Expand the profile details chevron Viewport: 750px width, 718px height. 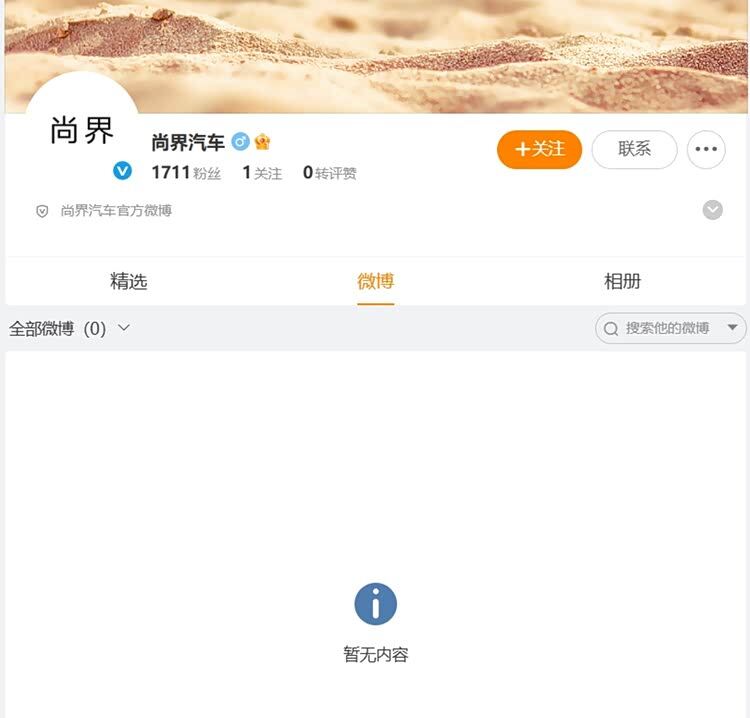(712, 210)
